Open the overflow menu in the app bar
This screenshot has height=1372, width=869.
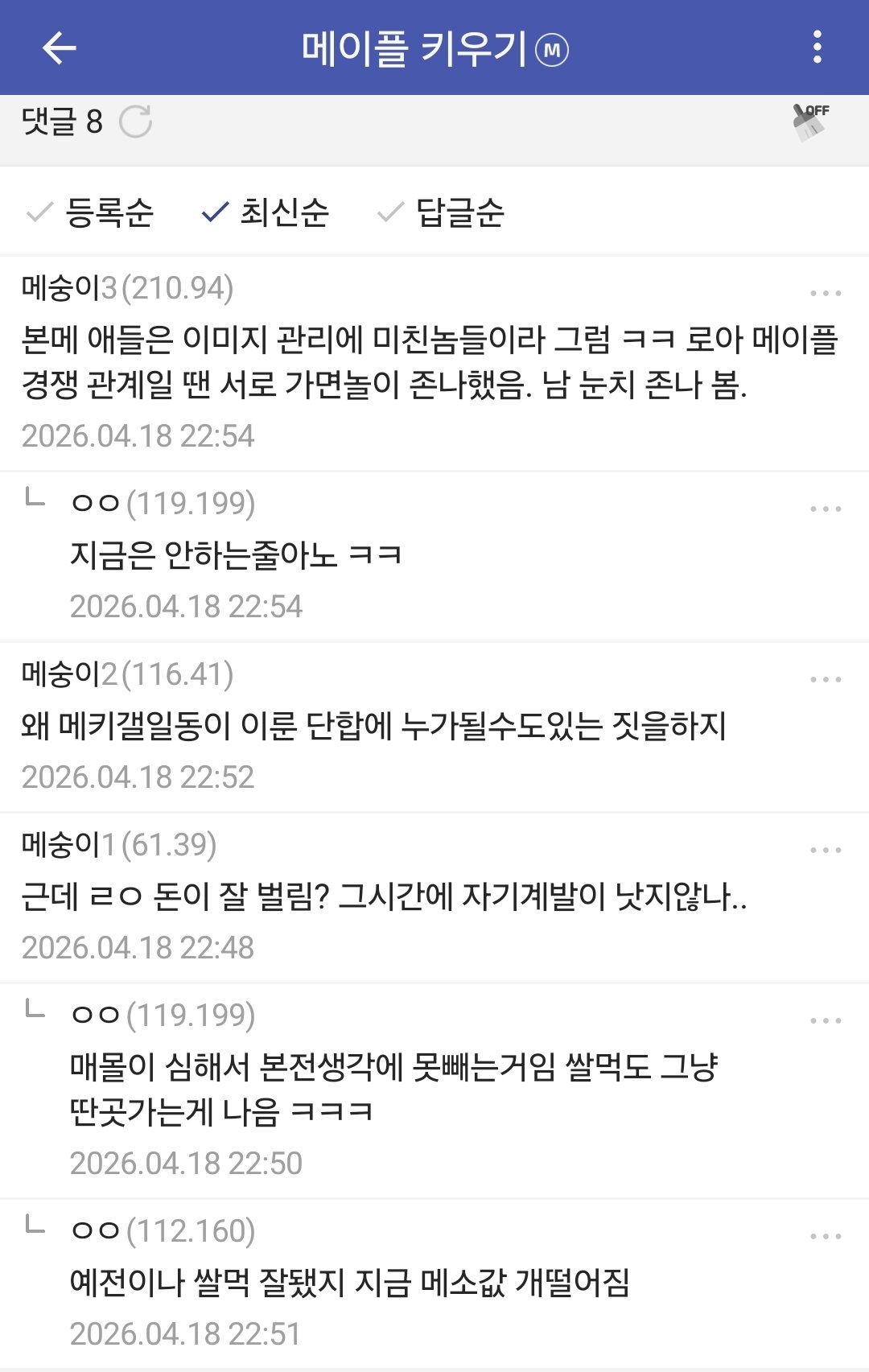pyautogui.click(x=817, y=47)
